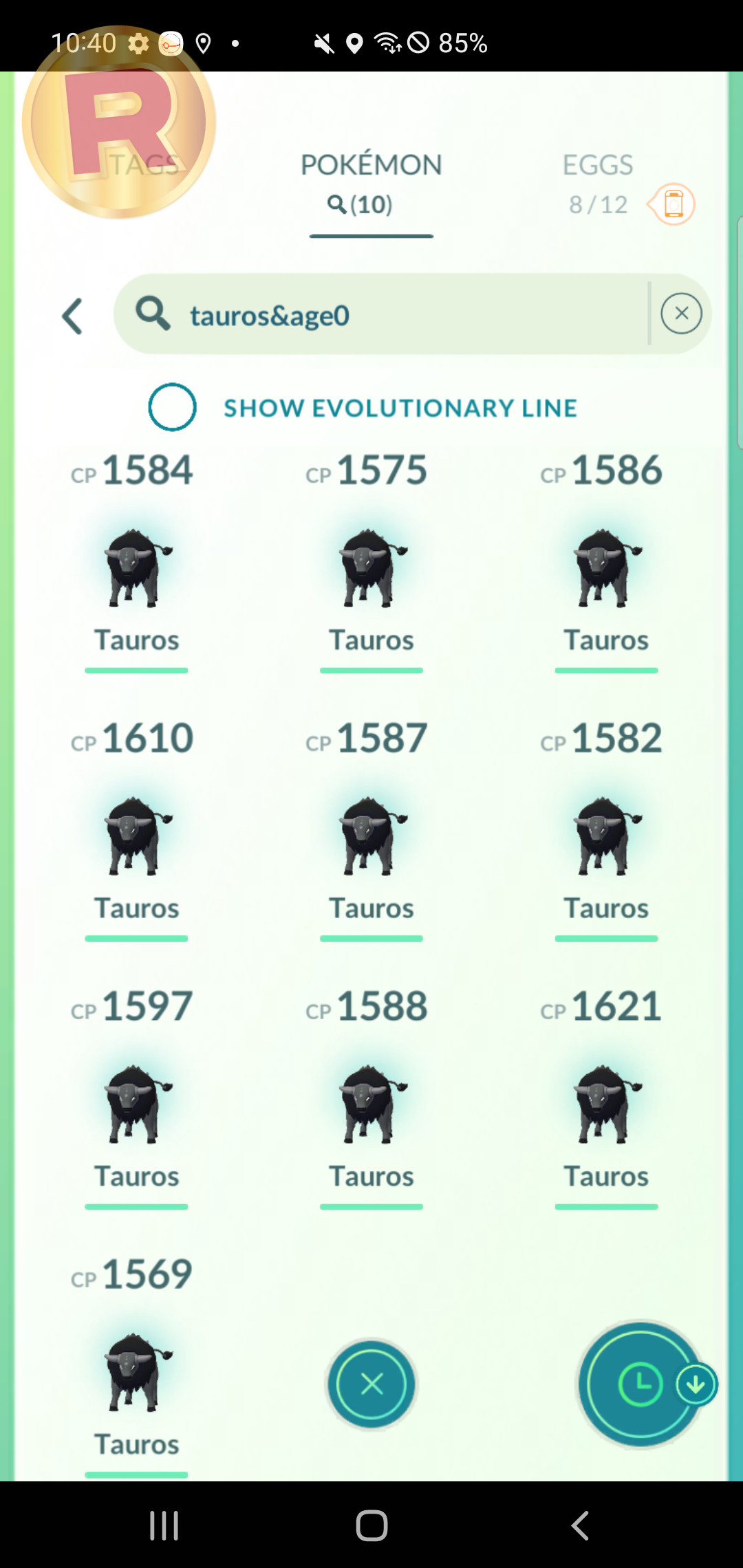Clear the search text

pos(681,314)
